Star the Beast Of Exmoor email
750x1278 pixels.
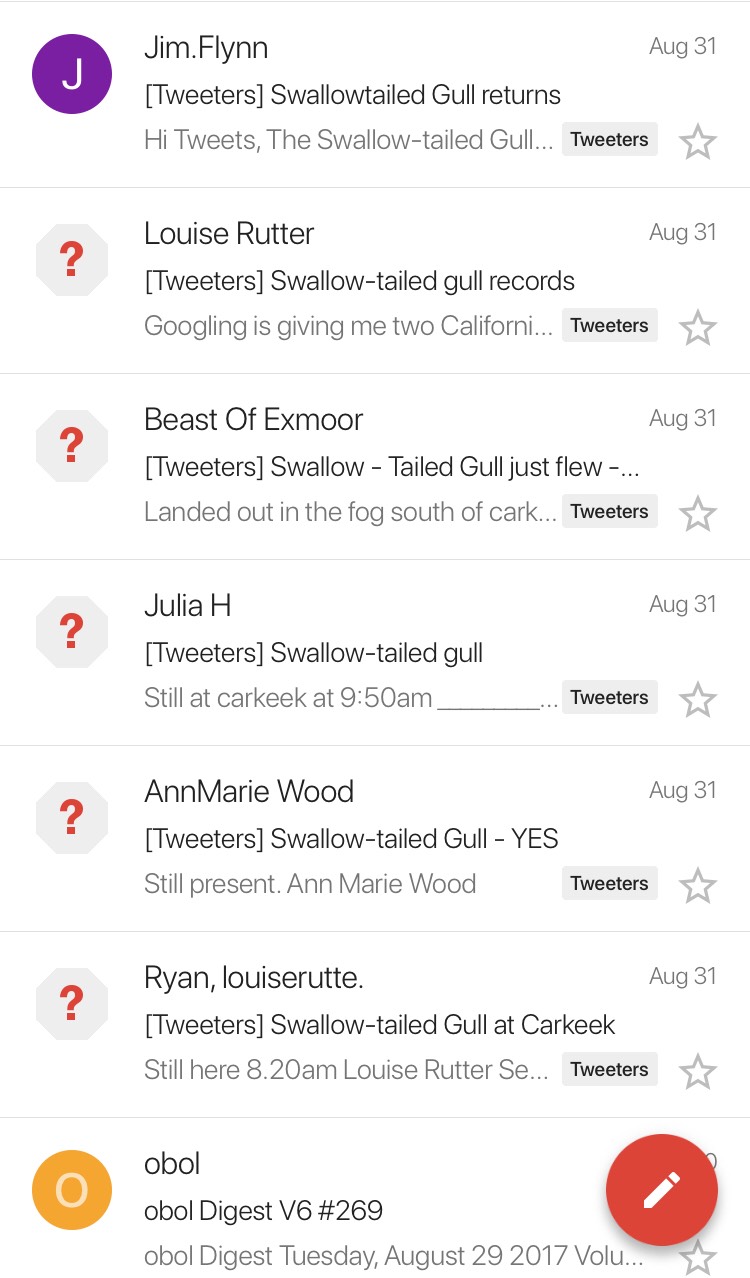point(697,514)
